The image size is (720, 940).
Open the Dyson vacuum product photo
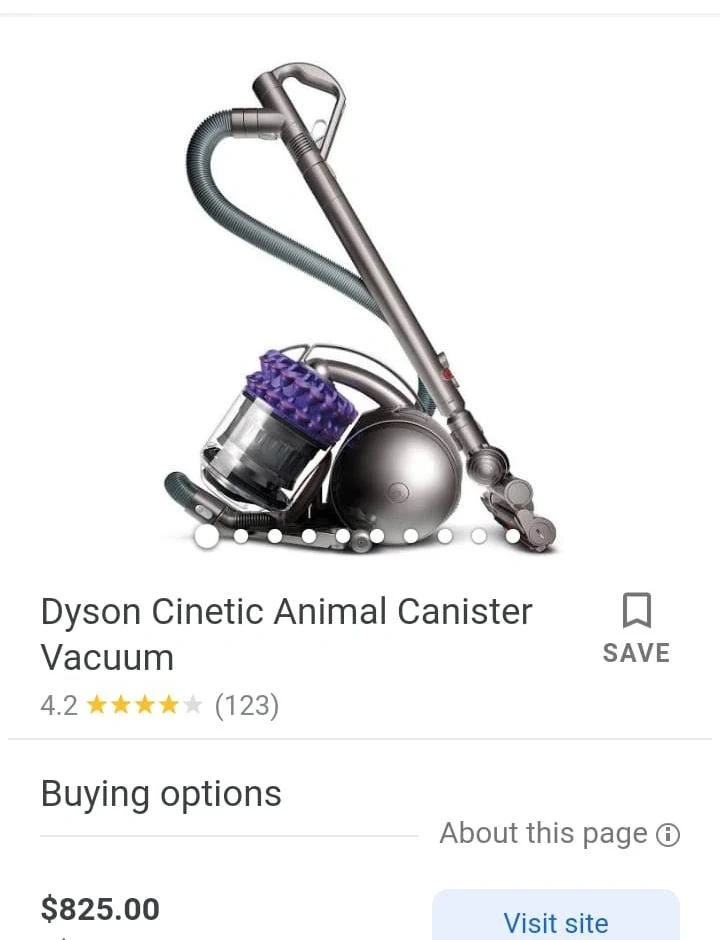360,300
